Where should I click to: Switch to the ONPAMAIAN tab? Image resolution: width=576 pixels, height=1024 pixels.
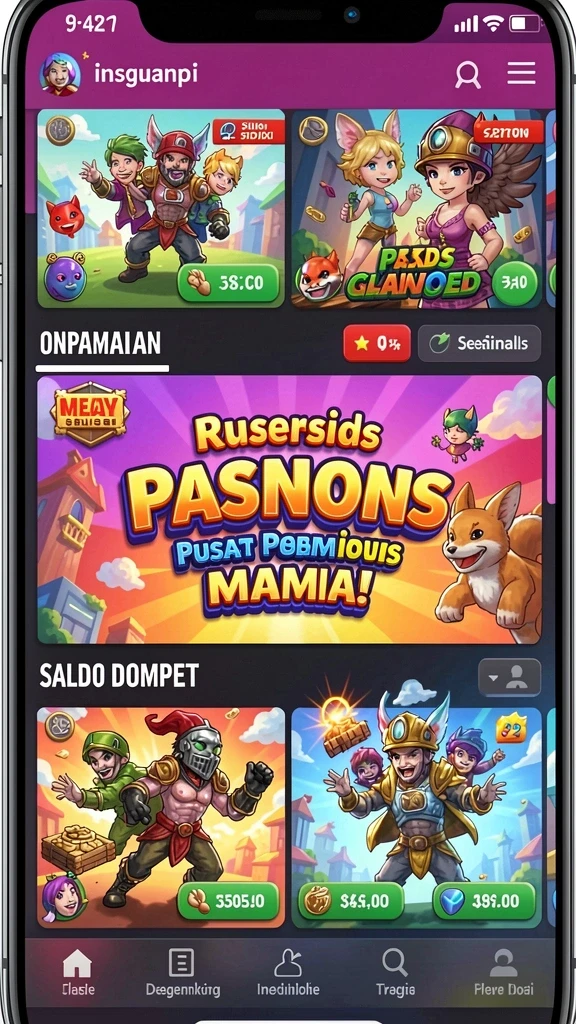point(101,344)
